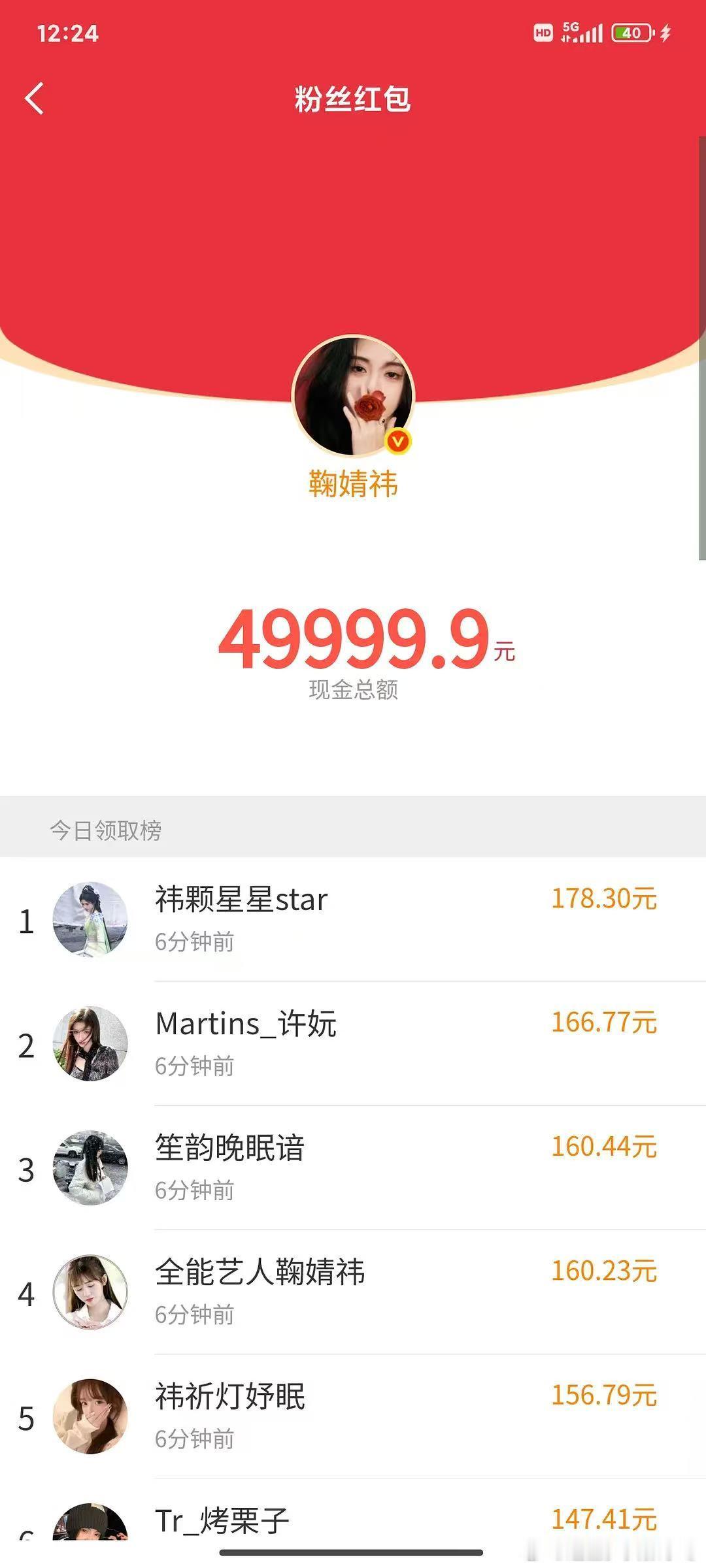Open 鞠婧祎's profile via her name
The height and width of the screenshot is (1568, 706).
(353, 482)
